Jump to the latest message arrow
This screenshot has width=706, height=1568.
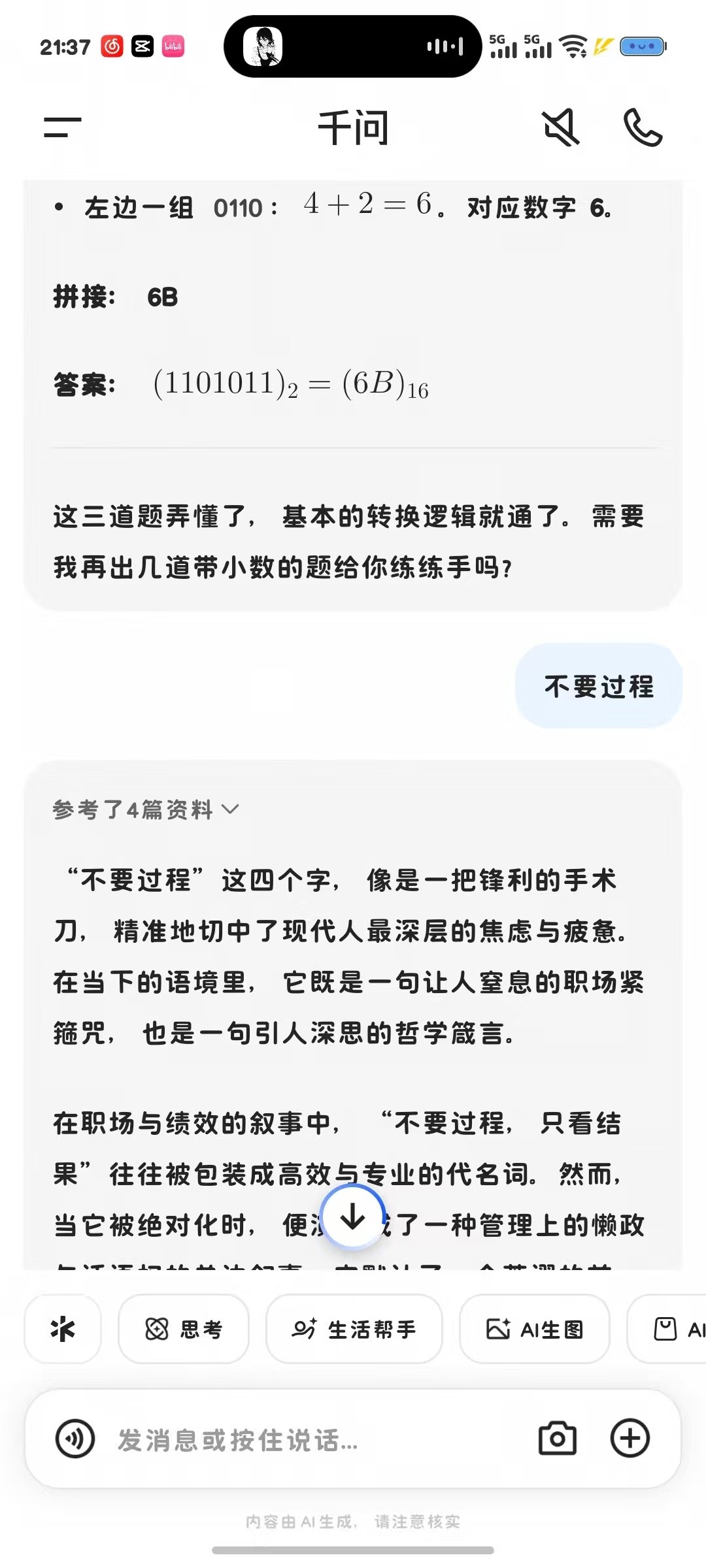click(x=354, y=1217)
